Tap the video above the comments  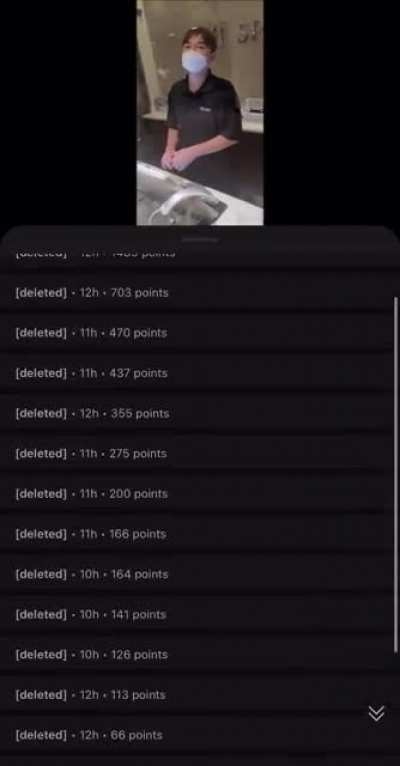coord(200,112)
